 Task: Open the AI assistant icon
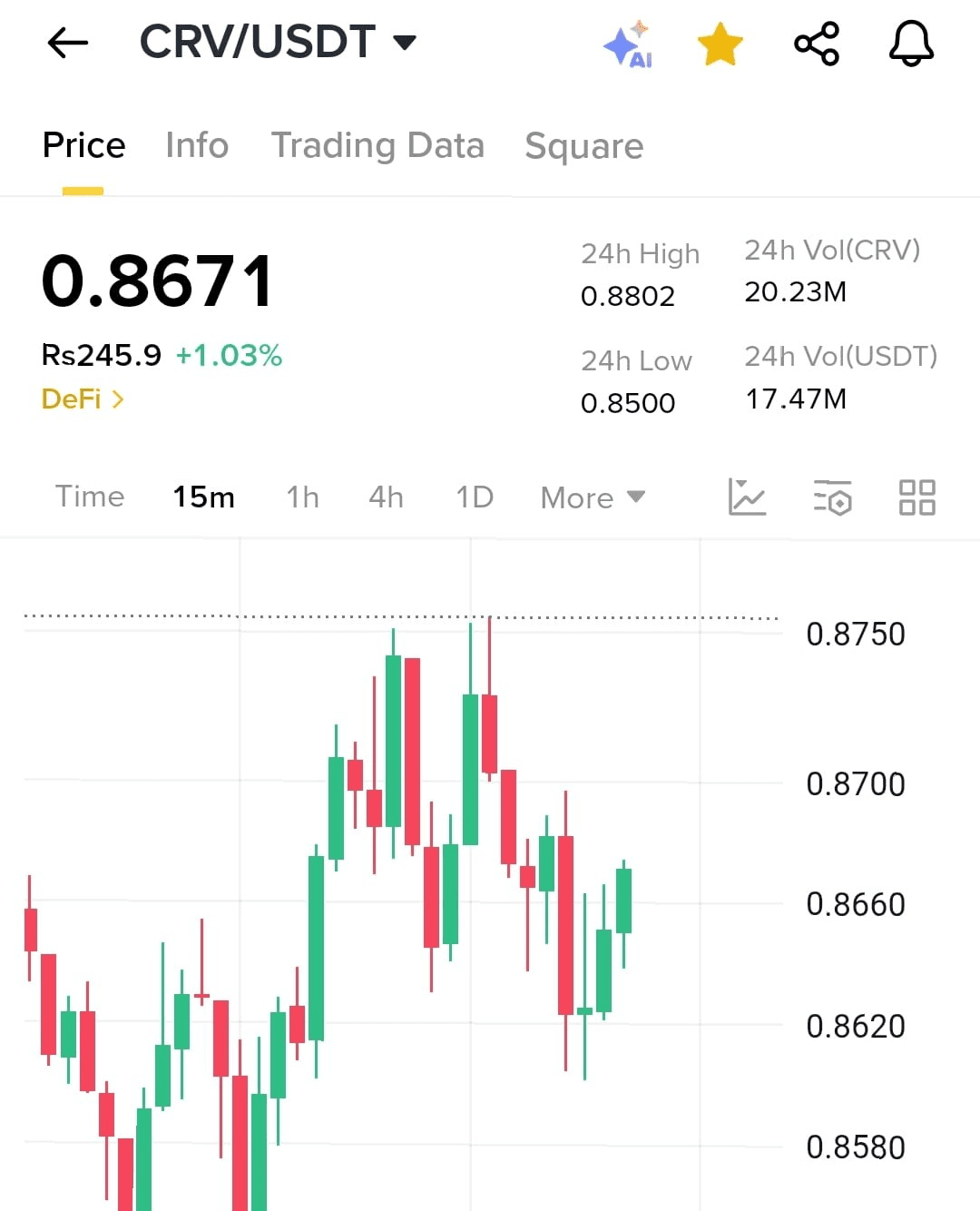point(628,44)
